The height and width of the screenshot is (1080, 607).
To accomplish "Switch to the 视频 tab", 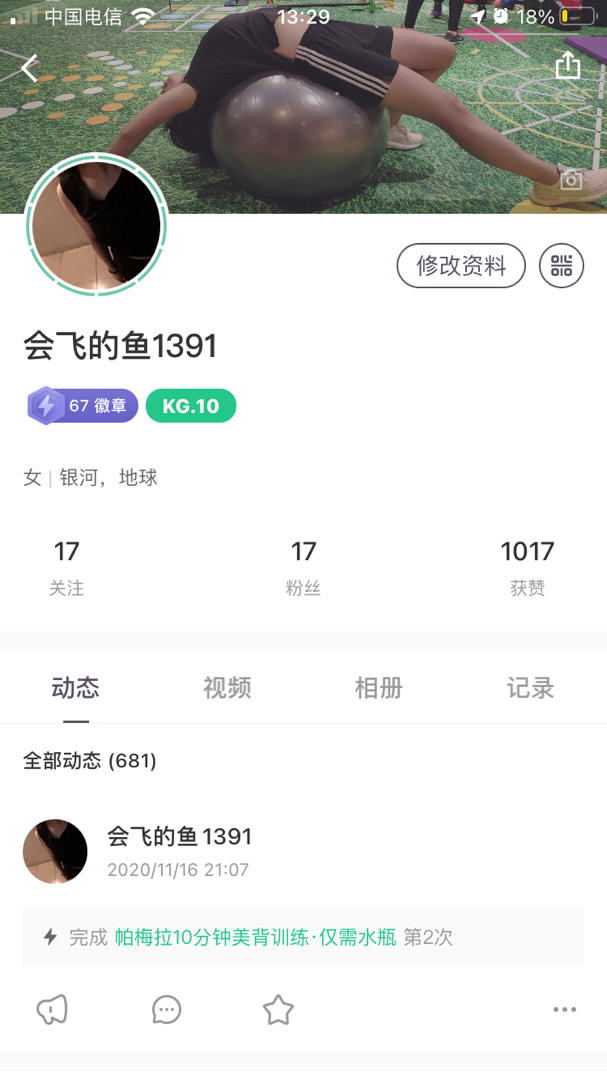I will coord(227,688).
